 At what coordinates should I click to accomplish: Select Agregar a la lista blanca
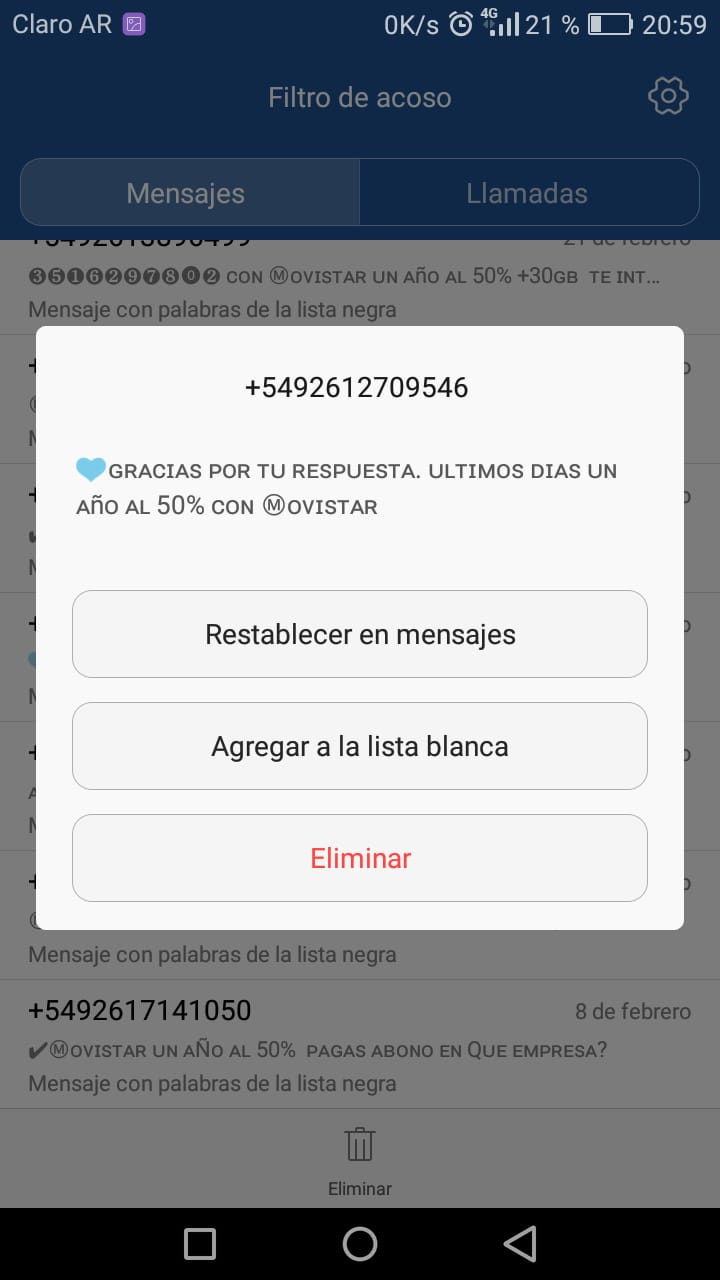pos(360,746)
